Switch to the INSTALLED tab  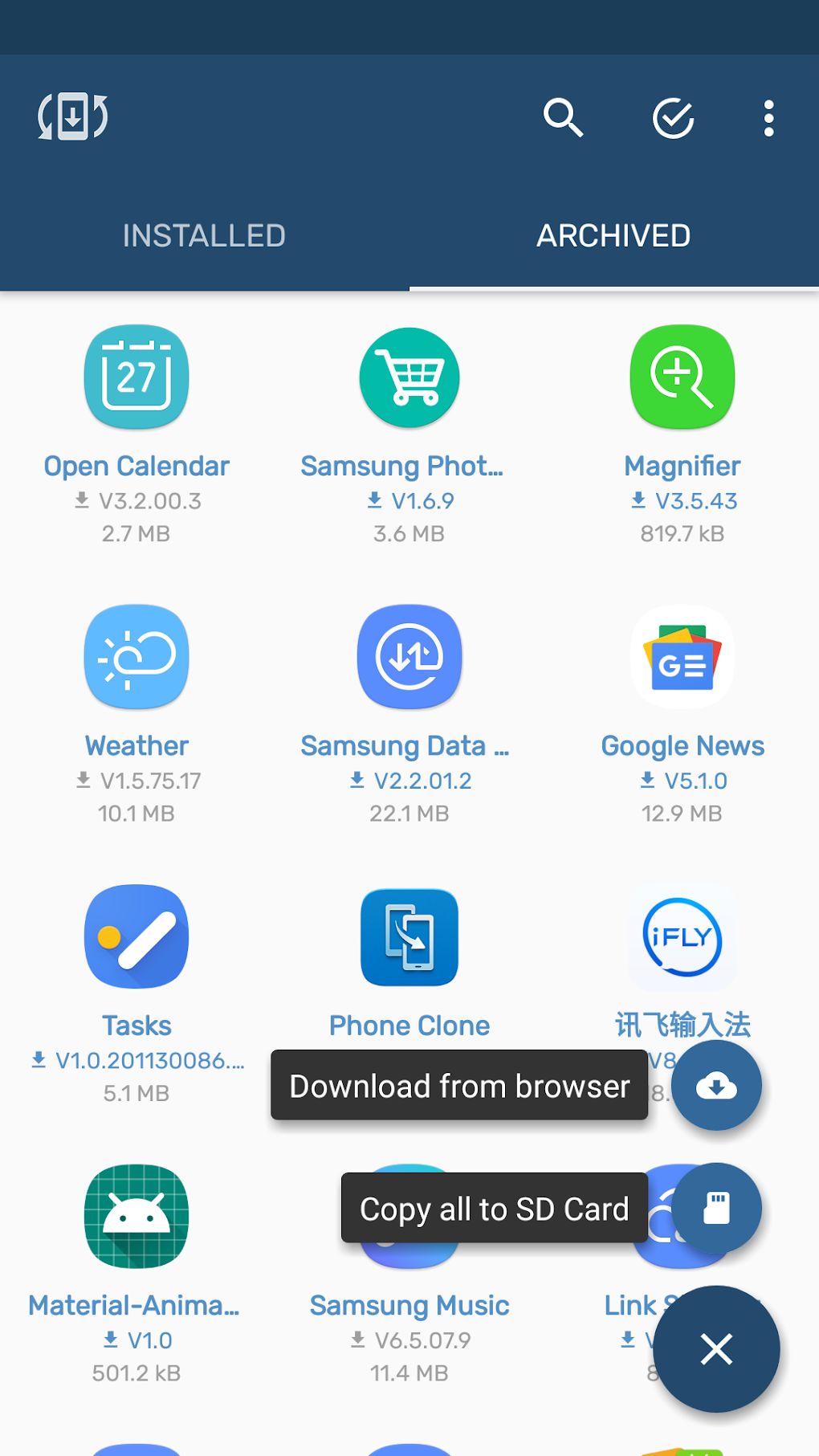point(204,235)
